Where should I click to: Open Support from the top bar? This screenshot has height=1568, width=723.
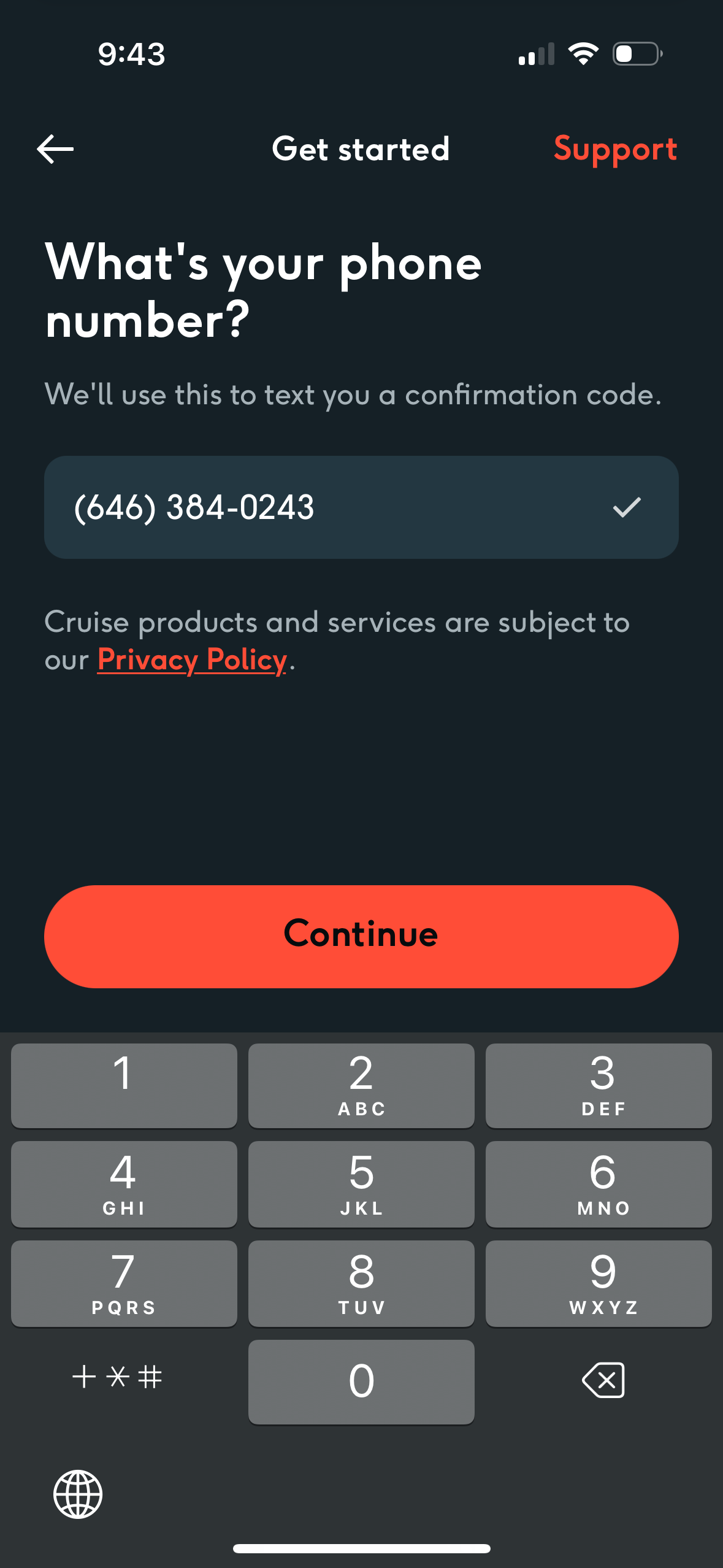616,149
